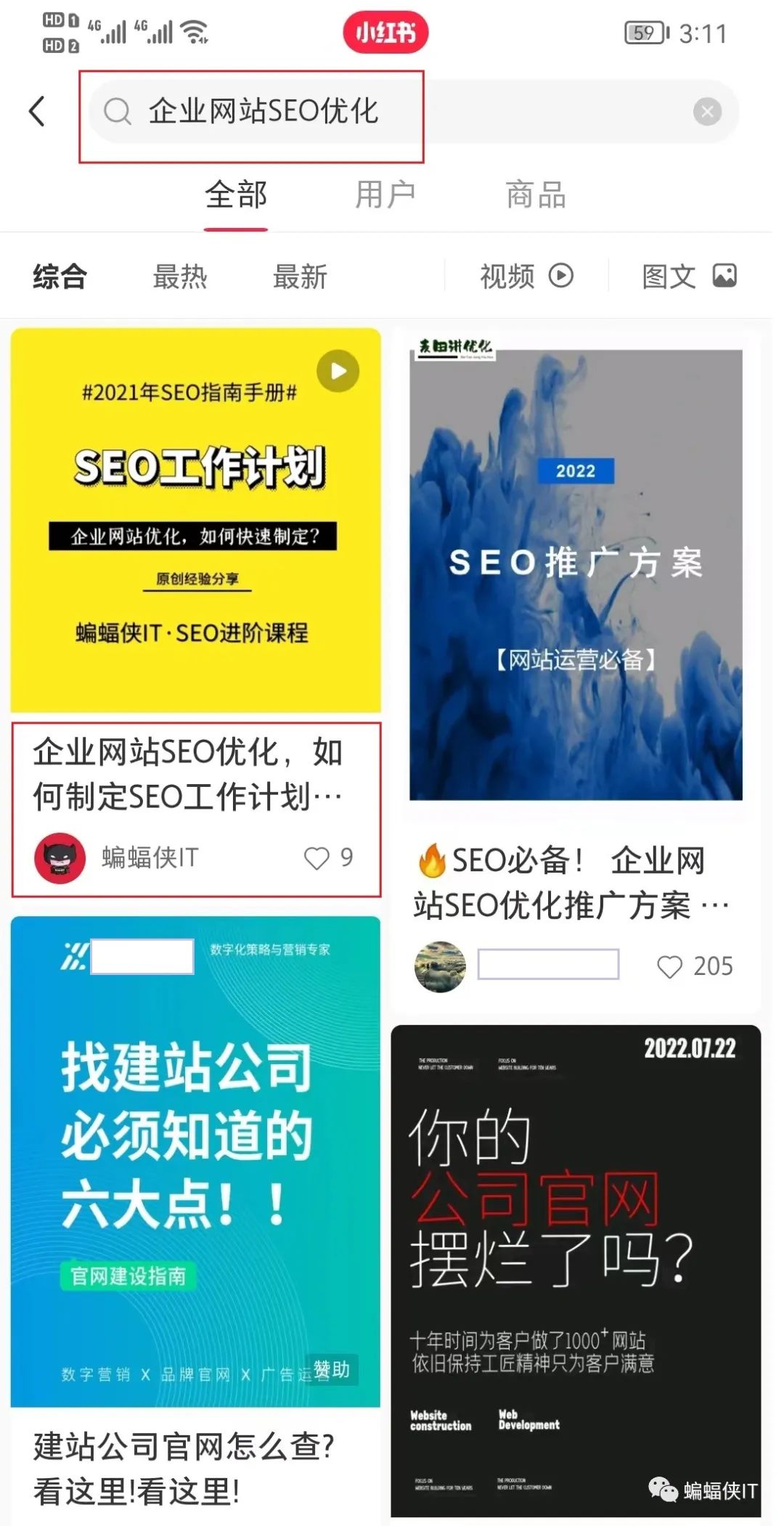784x1526 pixels.
Task: Open 蝙蝠侠IT's profile avatar
Action: pyautogui.click(x=60, y=858)
